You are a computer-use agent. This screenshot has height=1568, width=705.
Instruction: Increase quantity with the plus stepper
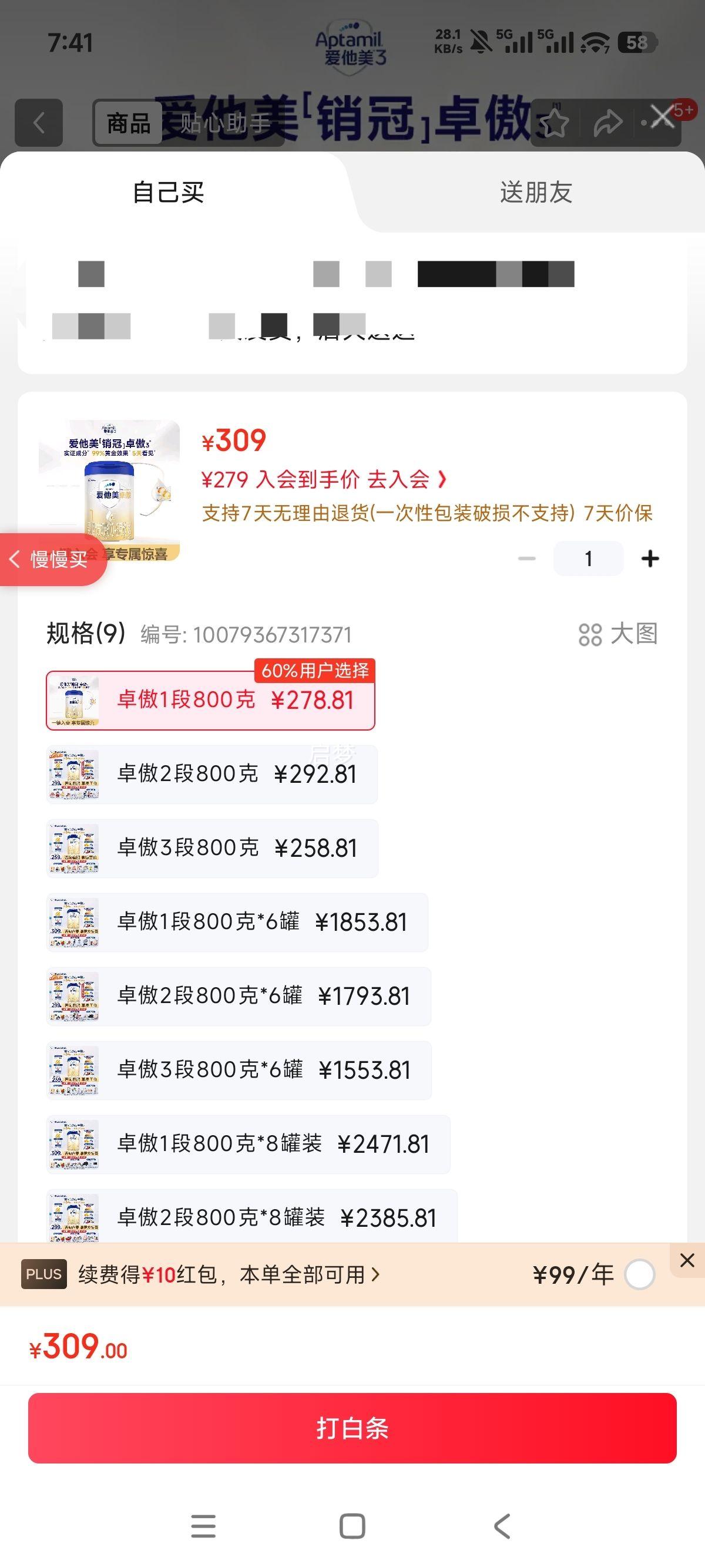[x=651, y=558]
